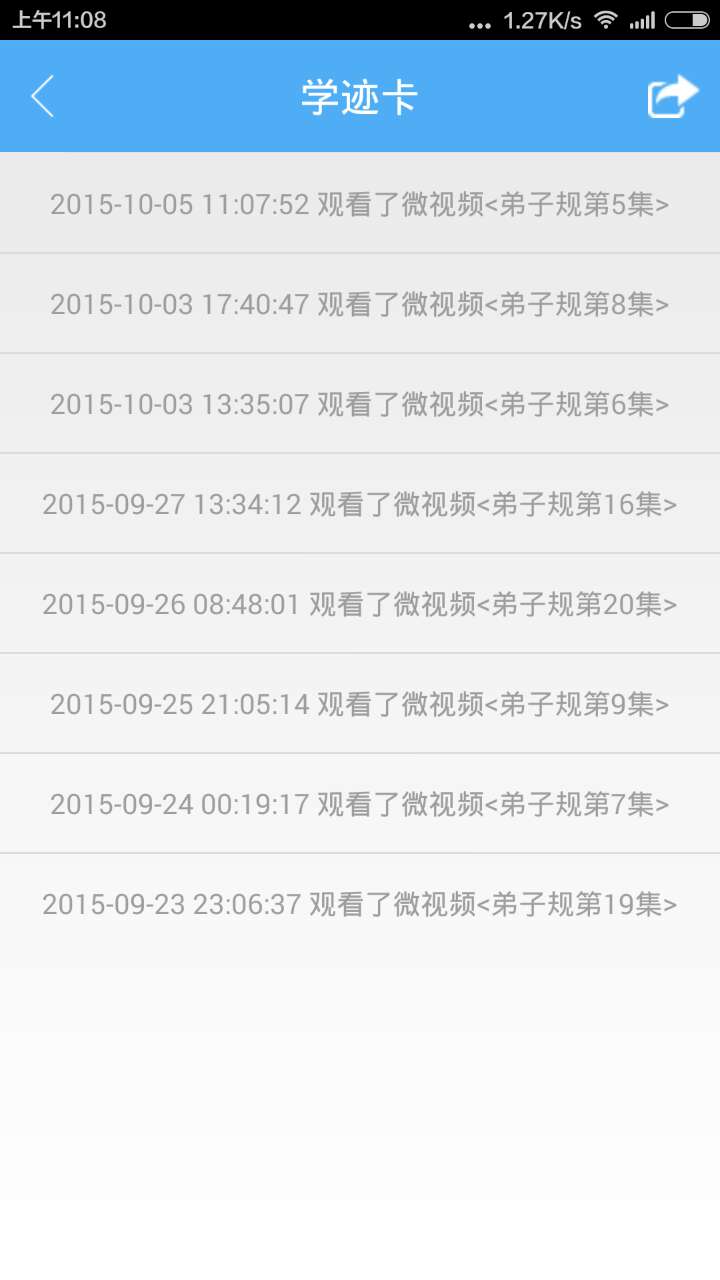Tap the 学迹卡 title text

click(358, 96)
